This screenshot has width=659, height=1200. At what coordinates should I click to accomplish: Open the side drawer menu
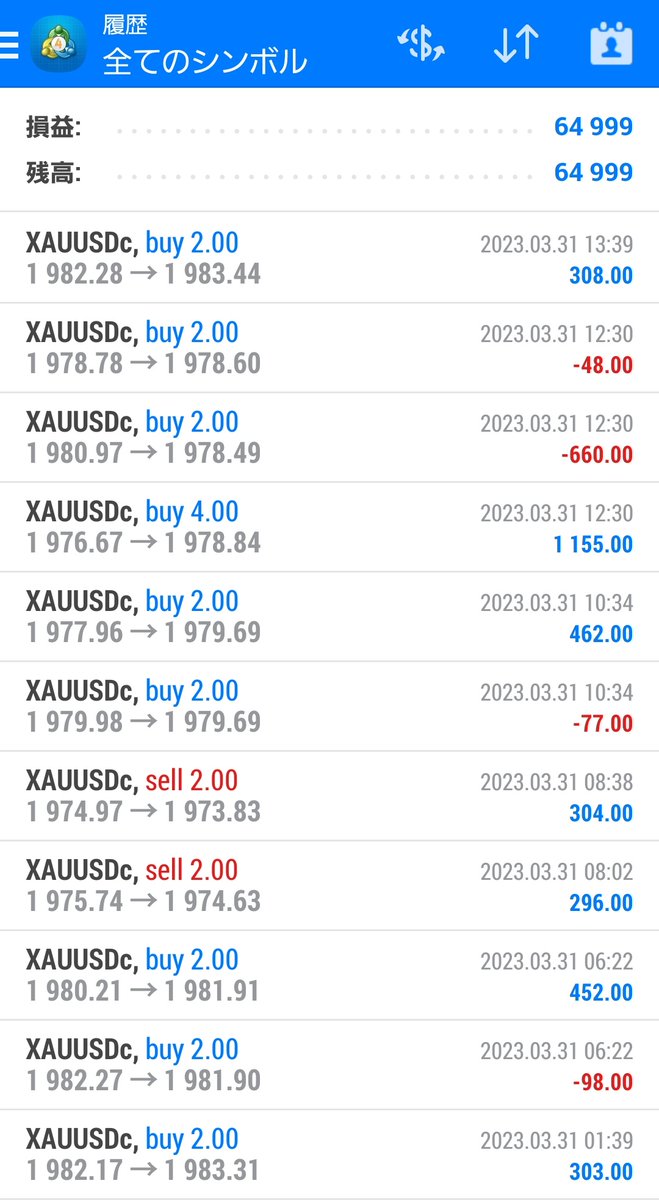coord(10,44)
